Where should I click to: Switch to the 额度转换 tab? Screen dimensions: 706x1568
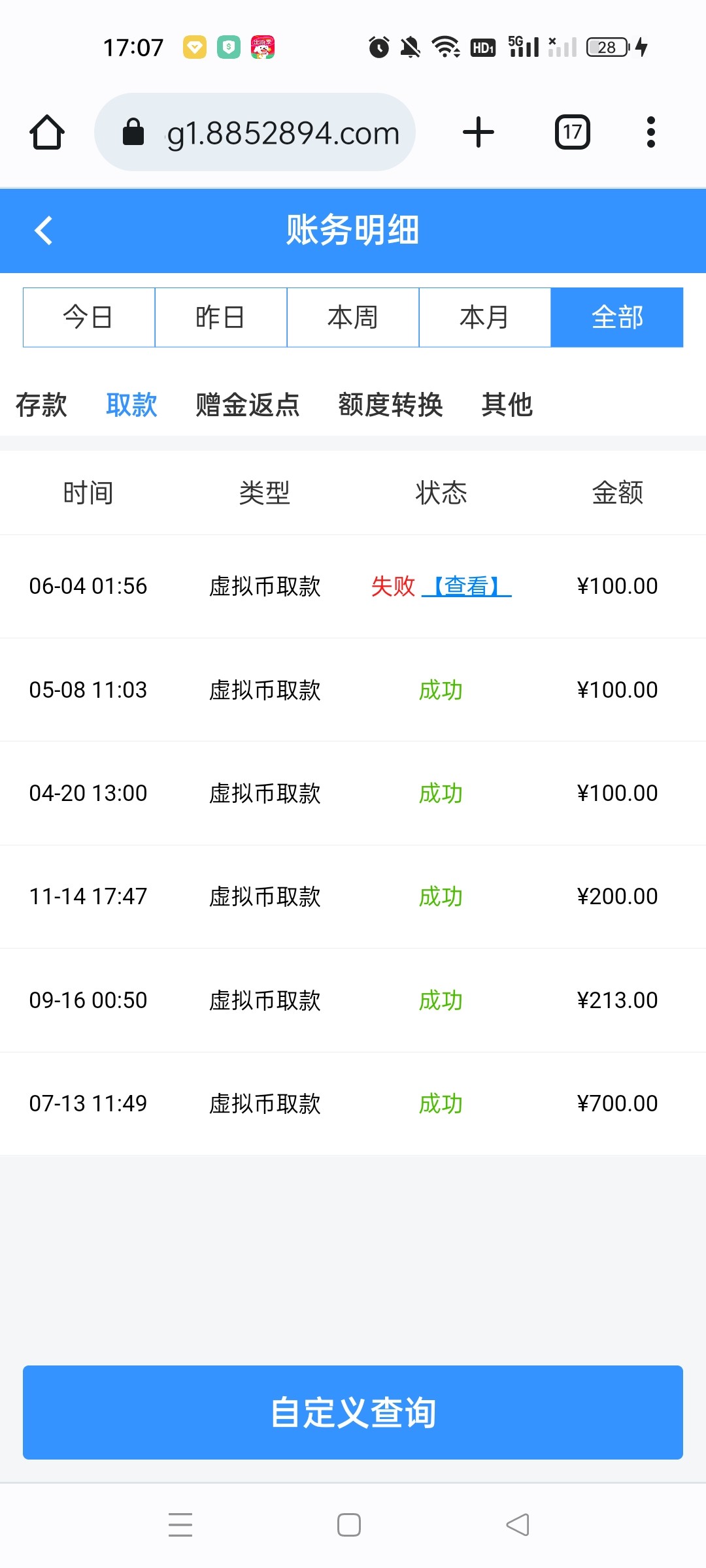pos(390,405)
